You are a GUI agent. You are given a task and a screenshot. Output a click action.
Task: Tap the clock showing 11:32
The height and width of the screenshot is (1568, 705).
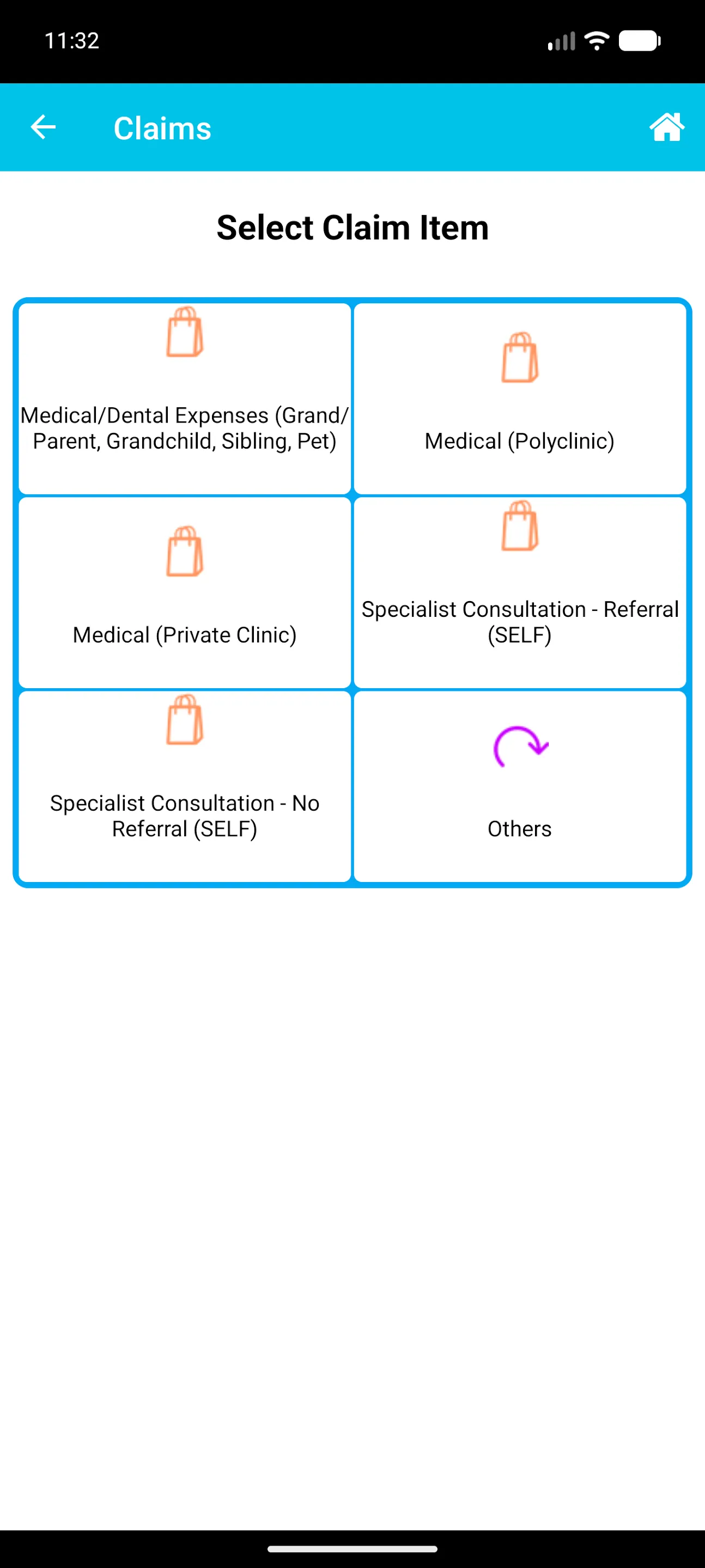point(72,40)
